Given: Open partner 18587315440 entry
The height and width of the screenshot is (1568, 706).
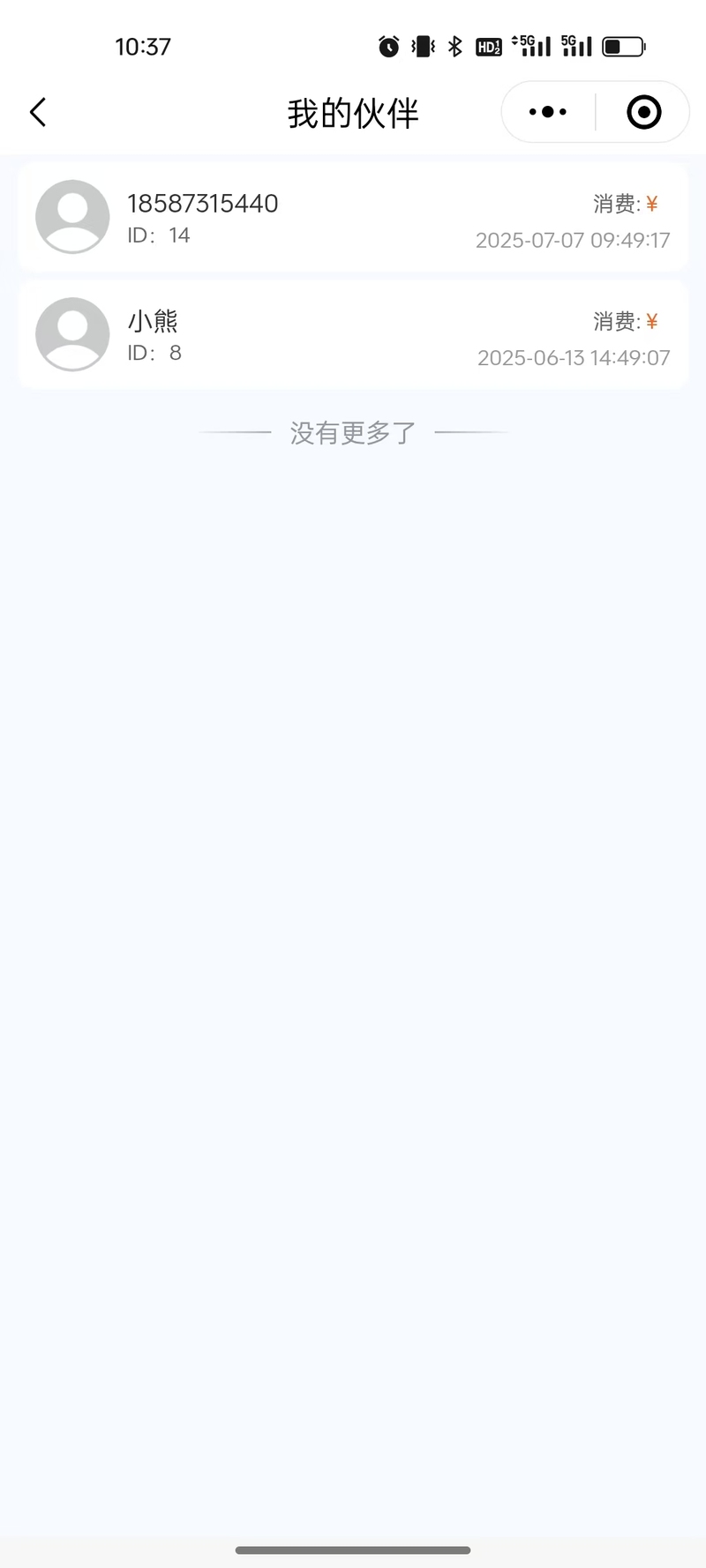Looking at the screenshot, I should click(353, 217).
